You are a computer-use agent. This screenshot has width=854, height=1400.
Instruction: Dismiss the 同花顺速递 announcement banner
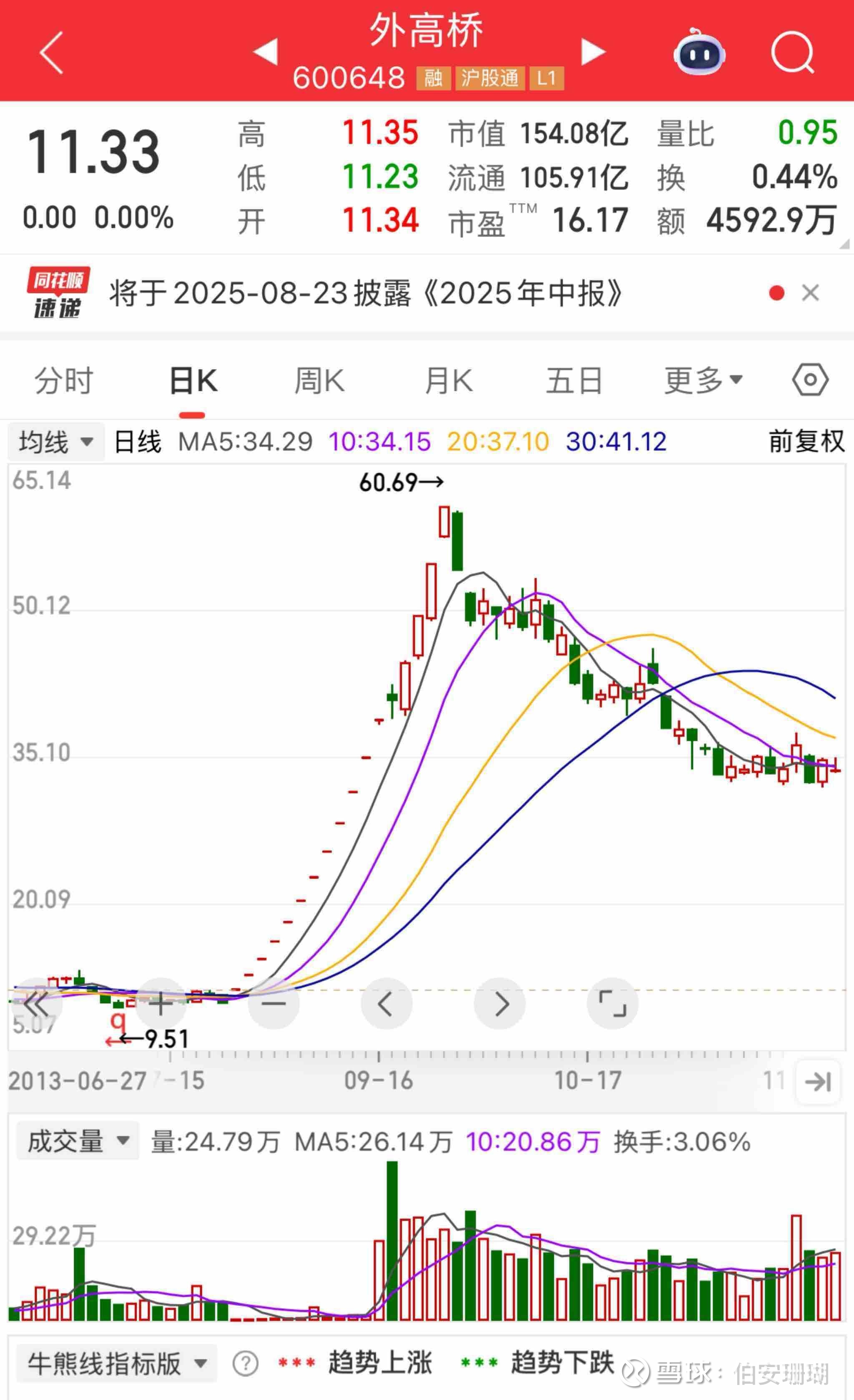pyautogui.click(x=810, y=293)
